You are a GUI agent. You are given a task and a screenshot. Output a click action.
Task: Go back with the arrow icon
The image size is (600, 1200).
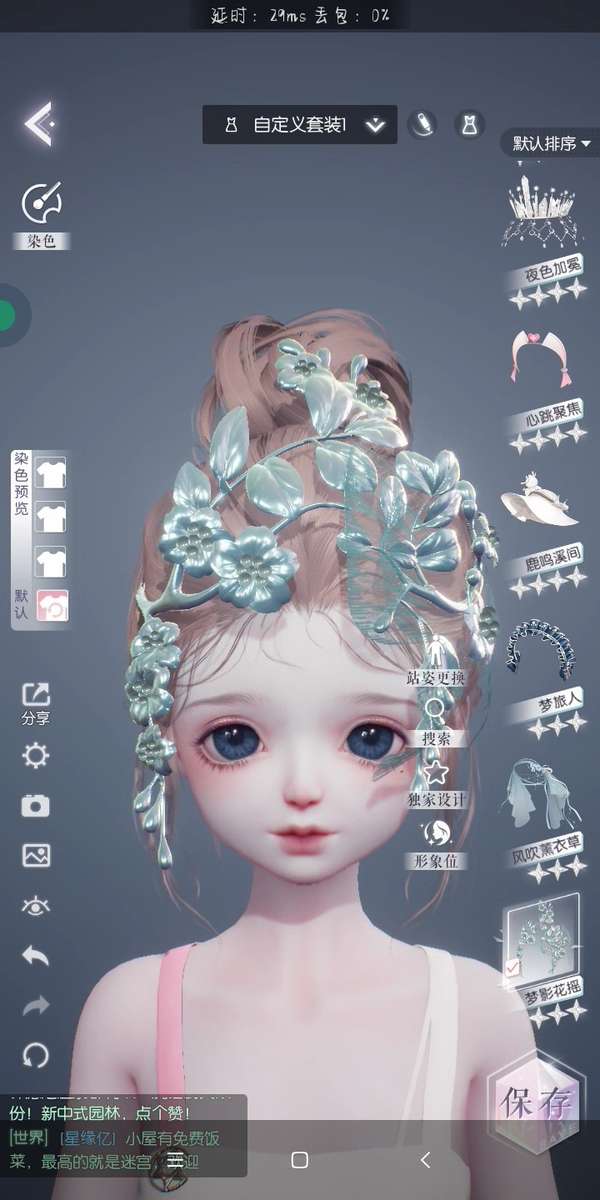pyautogui.click(x=38, y=124)
